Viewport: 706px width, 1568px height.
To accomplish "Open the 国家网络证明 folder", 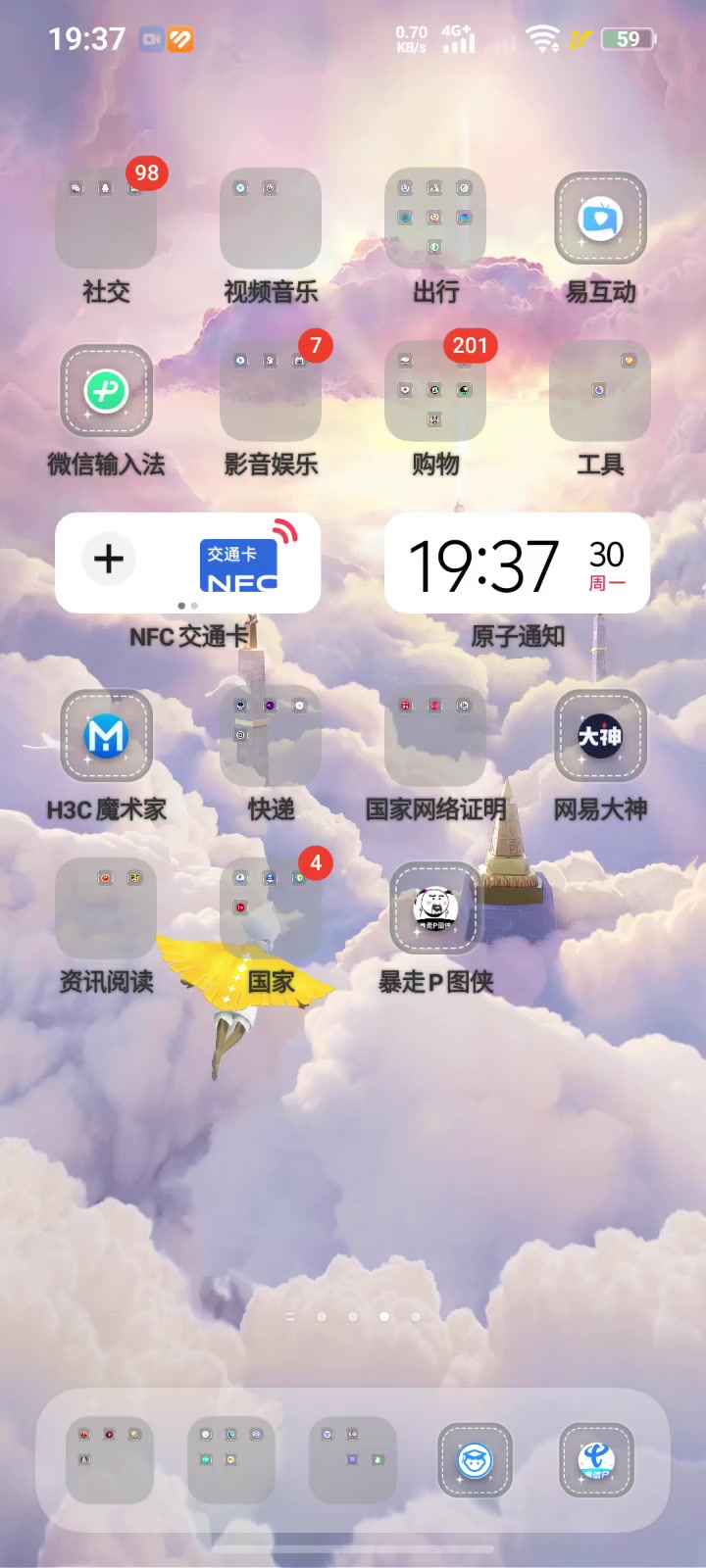I will [x=435, y=737].
